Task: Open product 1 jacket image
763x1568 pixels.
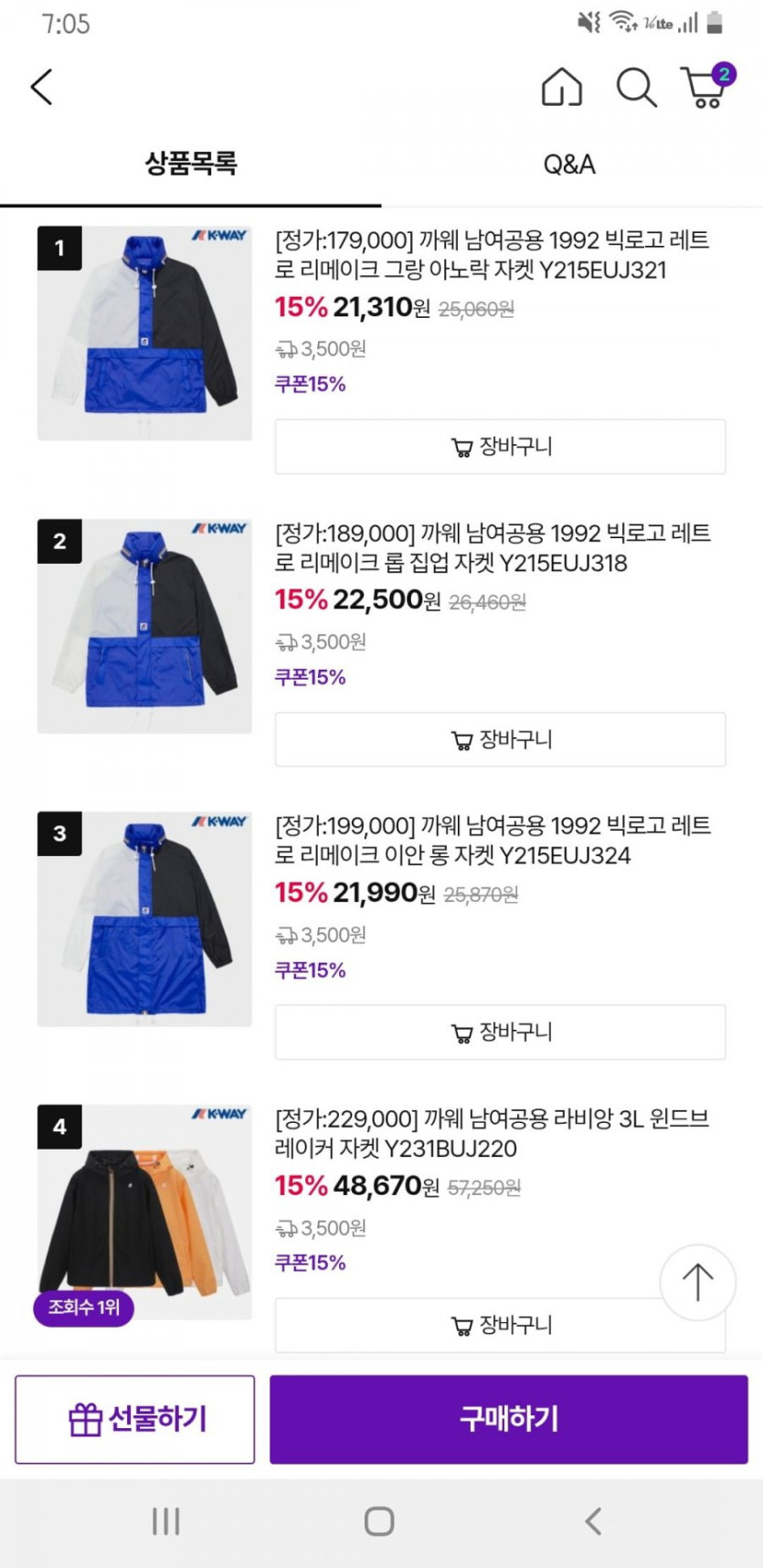Action: click(x=144, y=334)
